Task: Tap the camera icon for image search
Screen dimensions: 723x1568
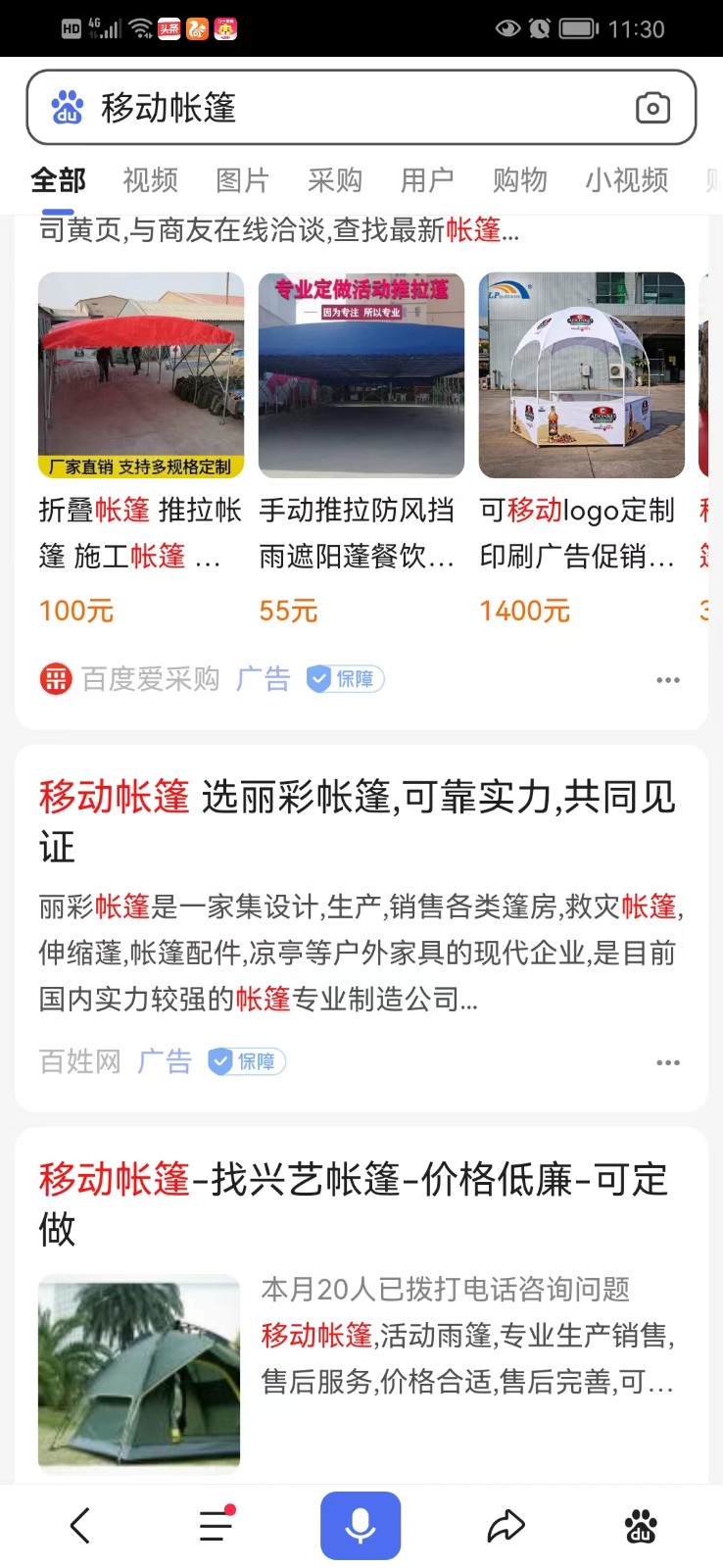Action: tap(652, 108)
